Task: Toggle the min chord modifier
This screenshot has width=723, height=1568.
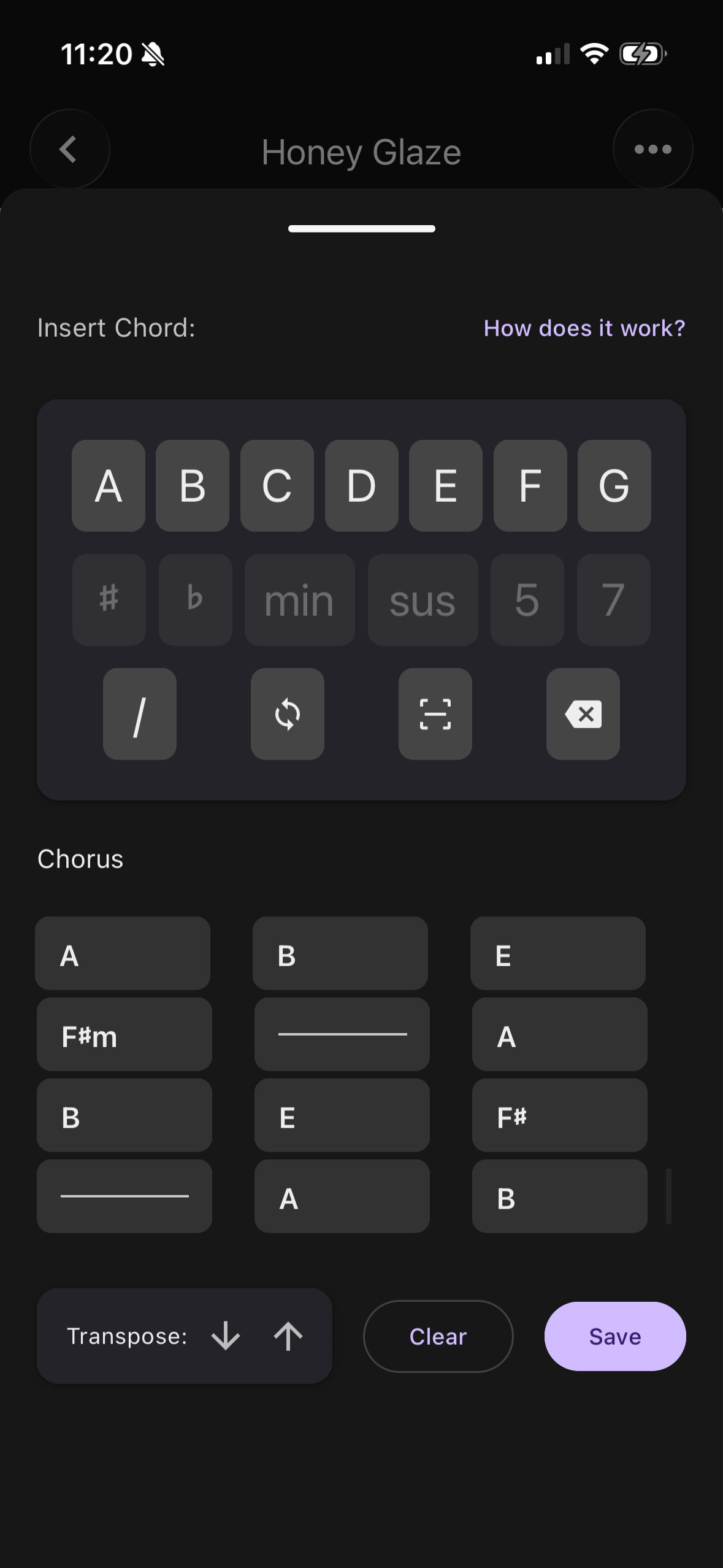Action: [x=299, y=599]
